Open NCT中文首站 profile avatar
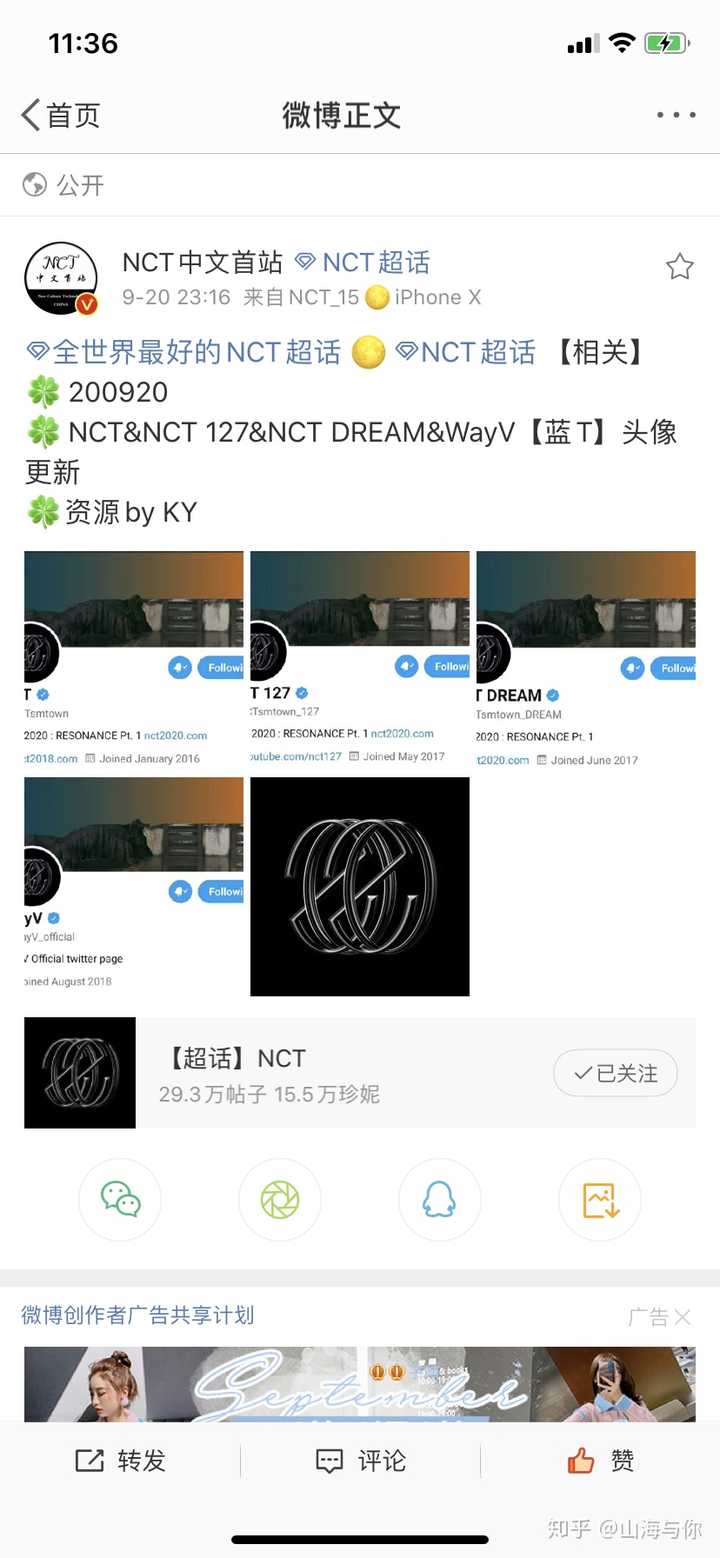Screen dimensions: 720x1558 [x=61, y=279]
